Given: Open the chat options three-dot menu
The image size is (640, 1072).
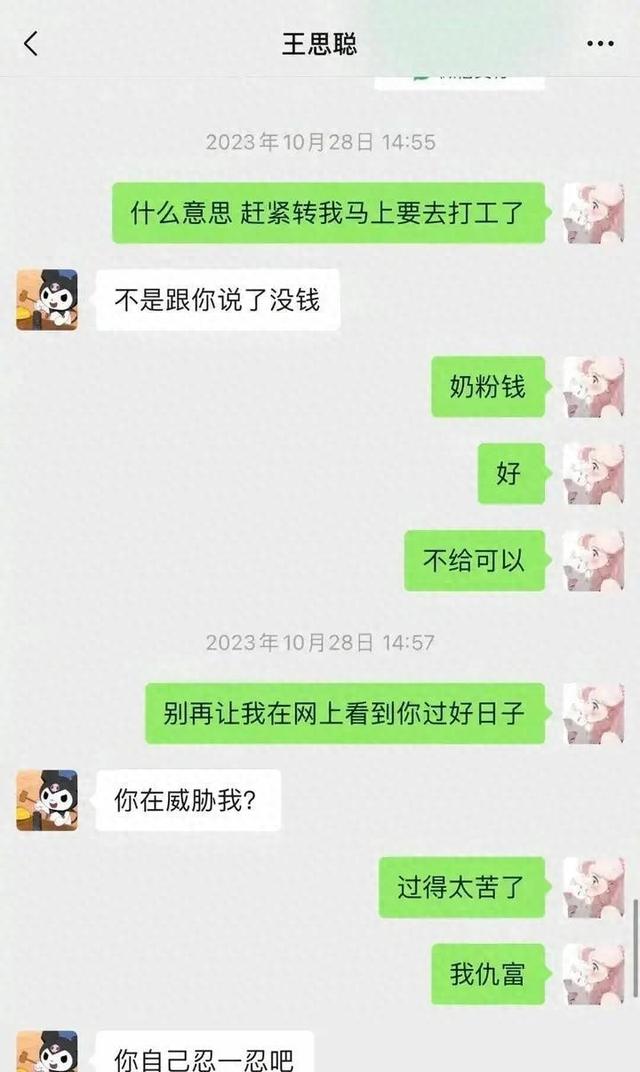Looking at the screenshot, I should click(x=600, y=44).
